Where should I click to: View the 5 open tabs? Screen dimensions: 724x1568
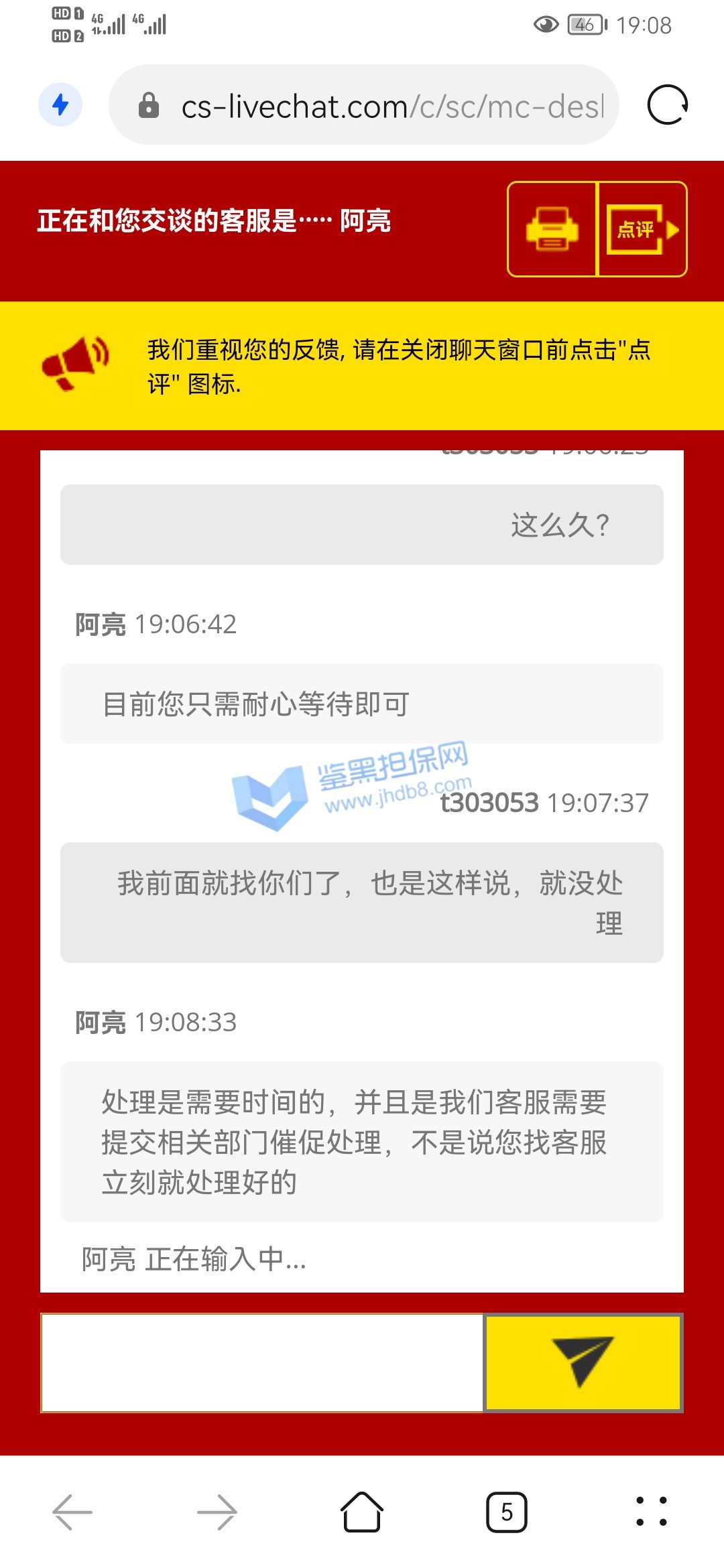506,1512
